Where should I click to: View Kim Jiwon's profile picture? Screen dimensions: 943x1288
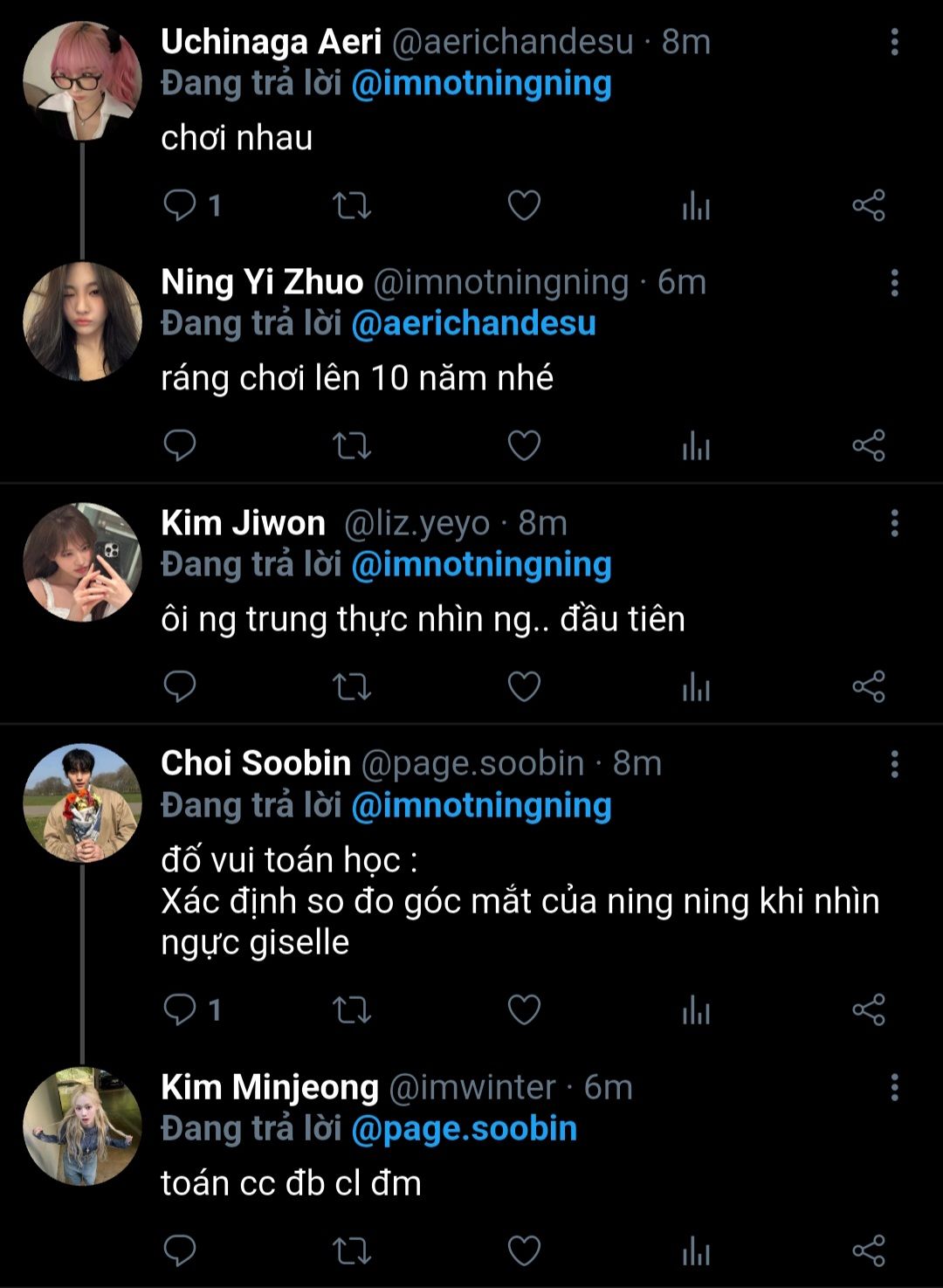pos(82,562)
